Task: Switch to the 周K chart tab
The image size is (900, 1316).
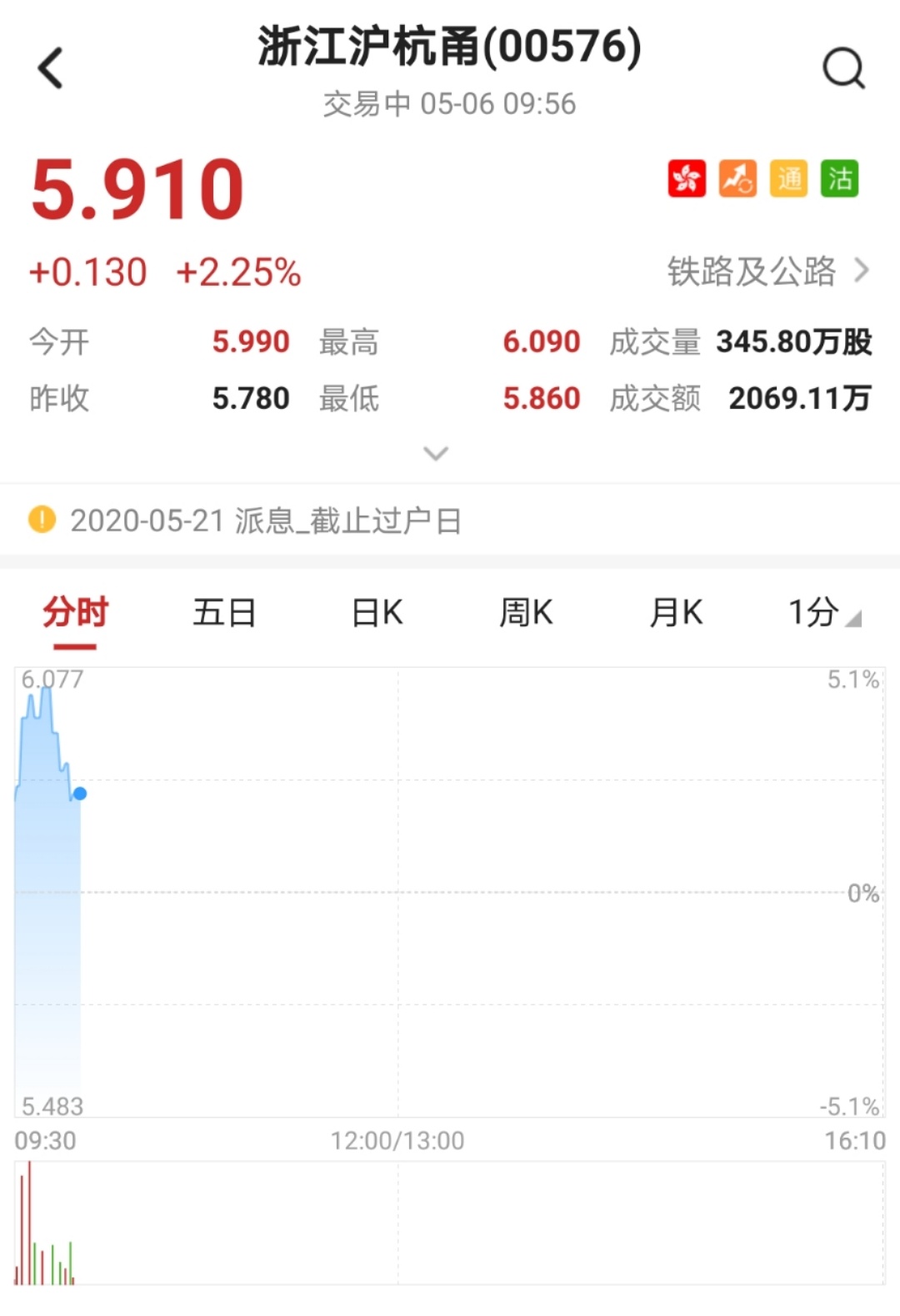Action: [526, 613]
